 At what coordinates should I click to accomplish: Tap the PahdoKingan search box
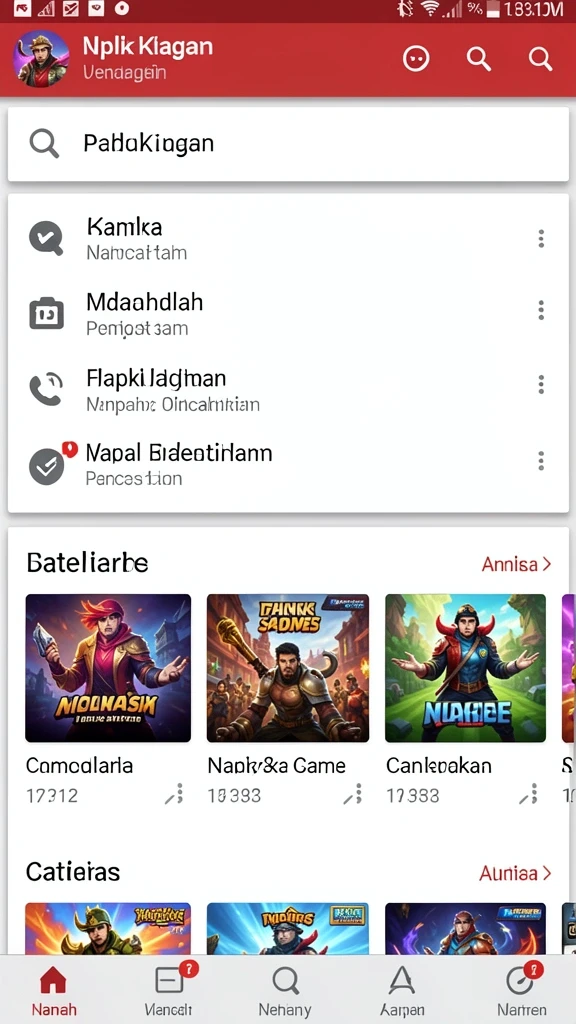pyautogui.click(x=288, y=144)
